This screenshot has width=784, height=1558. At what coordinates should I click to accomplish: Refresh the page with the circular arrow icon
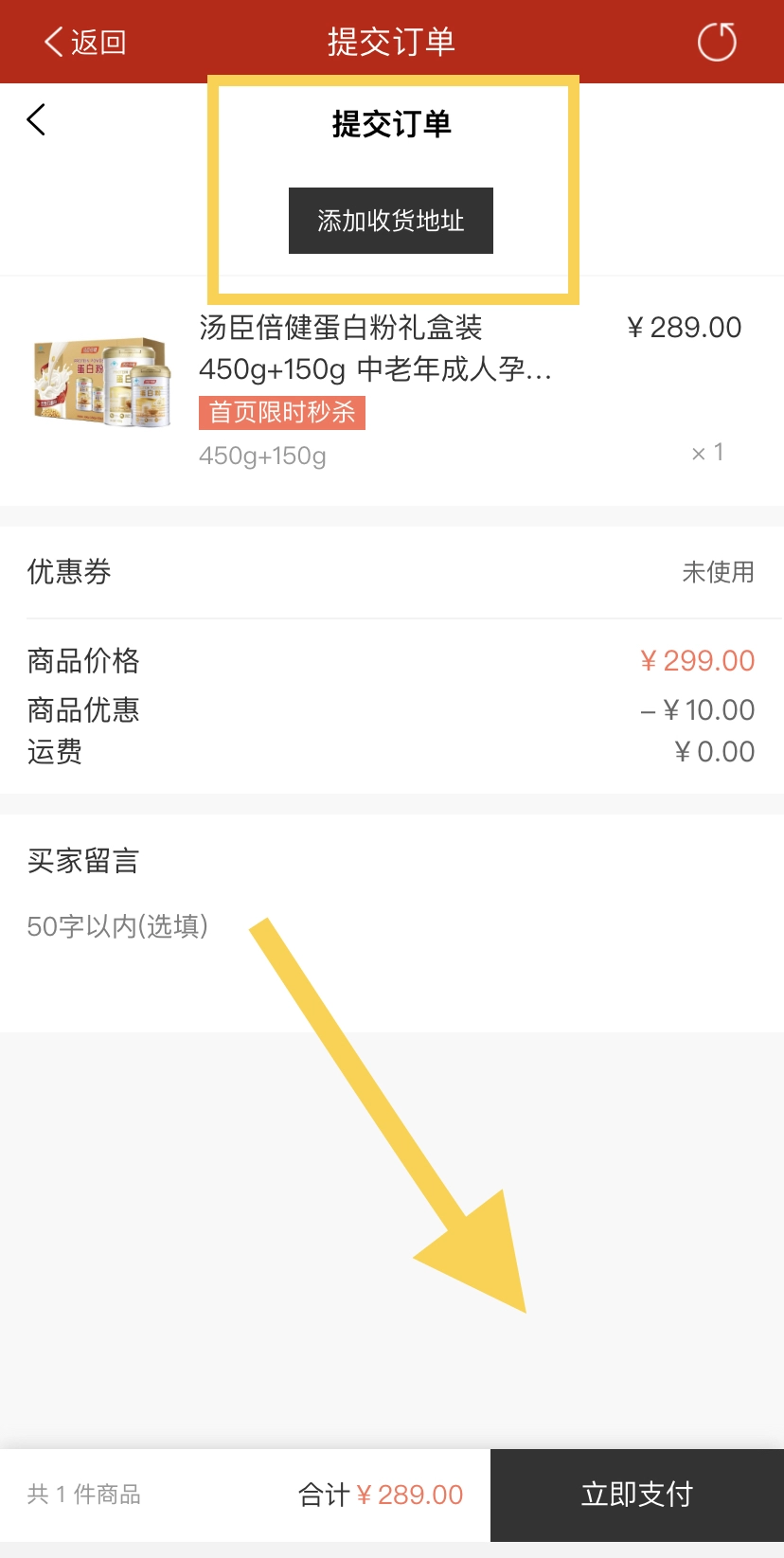716,42
